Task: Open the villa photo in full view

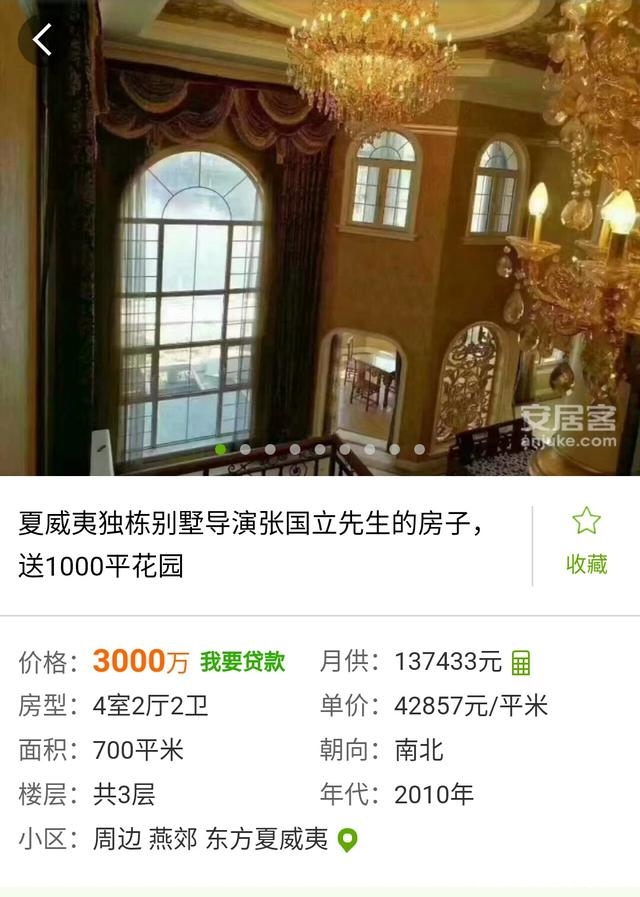Action: 320,240
